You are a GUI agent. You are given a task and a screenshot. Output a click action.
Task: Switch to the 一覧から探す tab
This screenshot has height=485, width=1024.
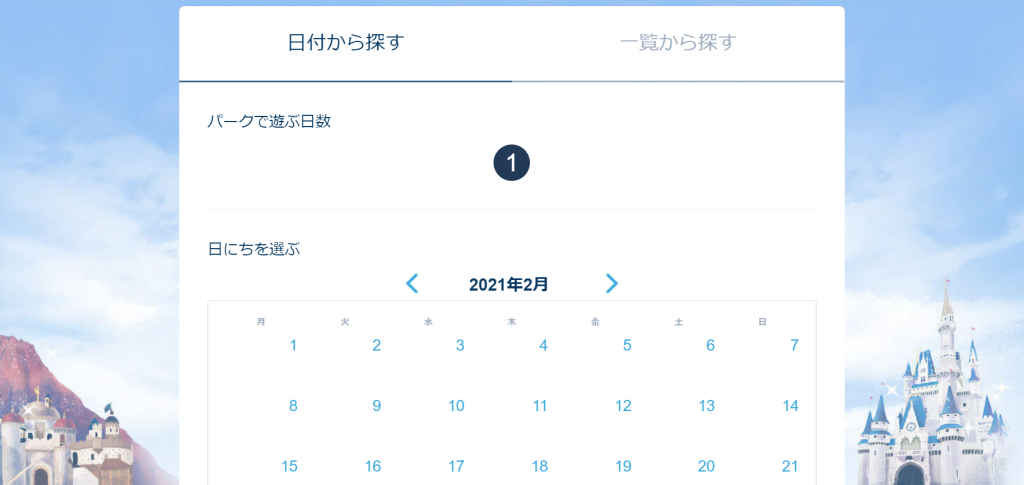[x=678, y=43]
